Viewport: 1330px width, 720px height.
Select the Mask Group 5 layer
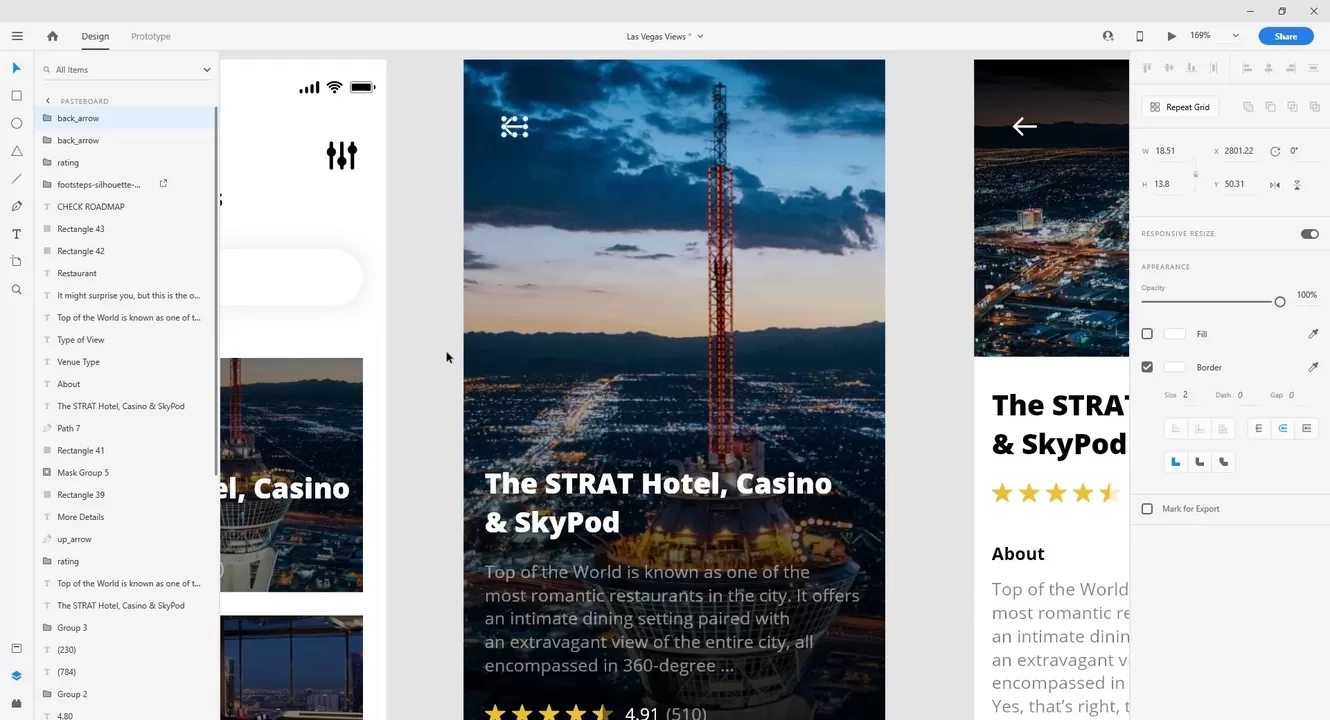click(x=83, y=473)
